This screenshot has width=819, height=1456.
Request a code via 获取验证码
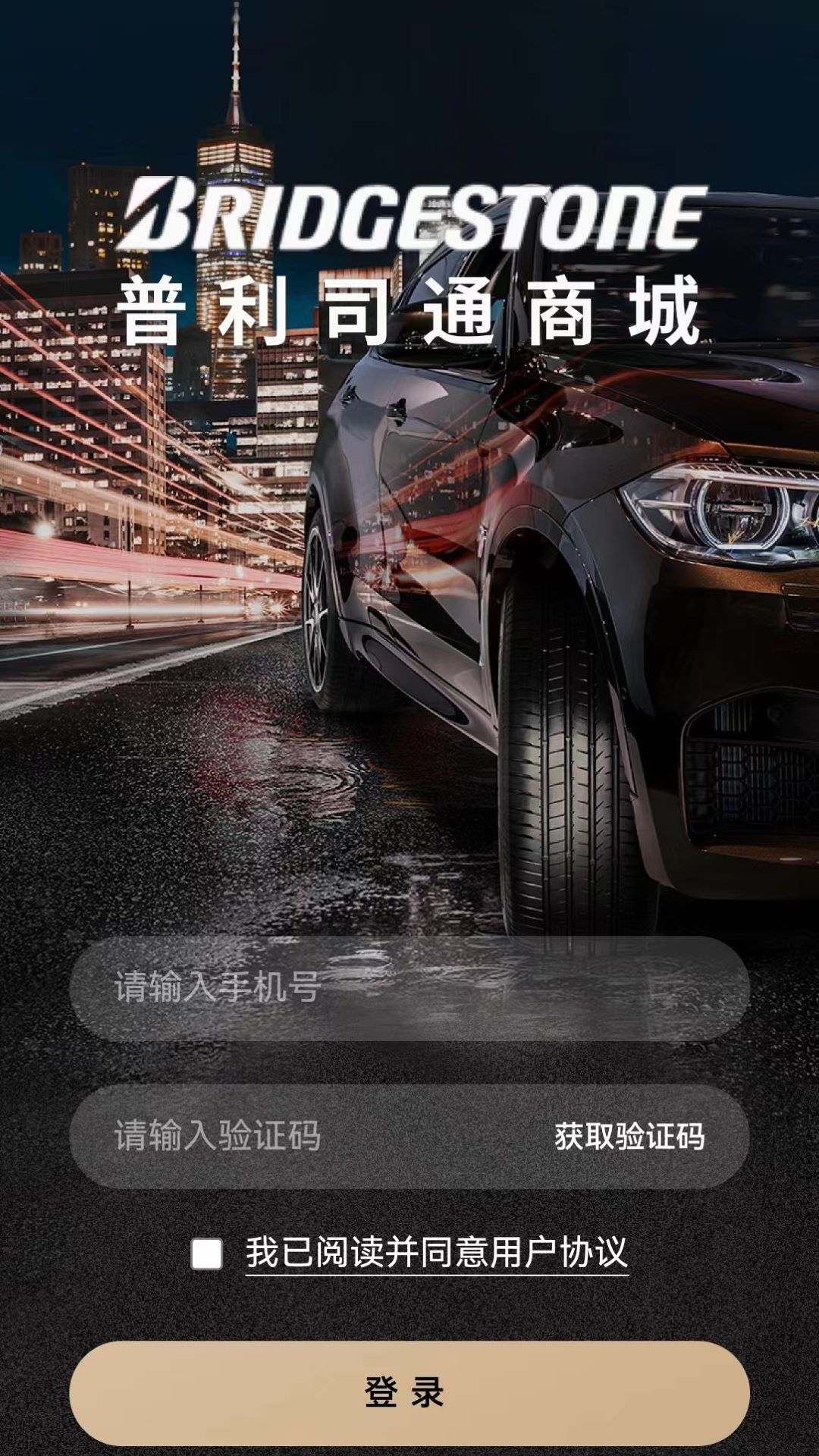click(x=629, y=1137)
